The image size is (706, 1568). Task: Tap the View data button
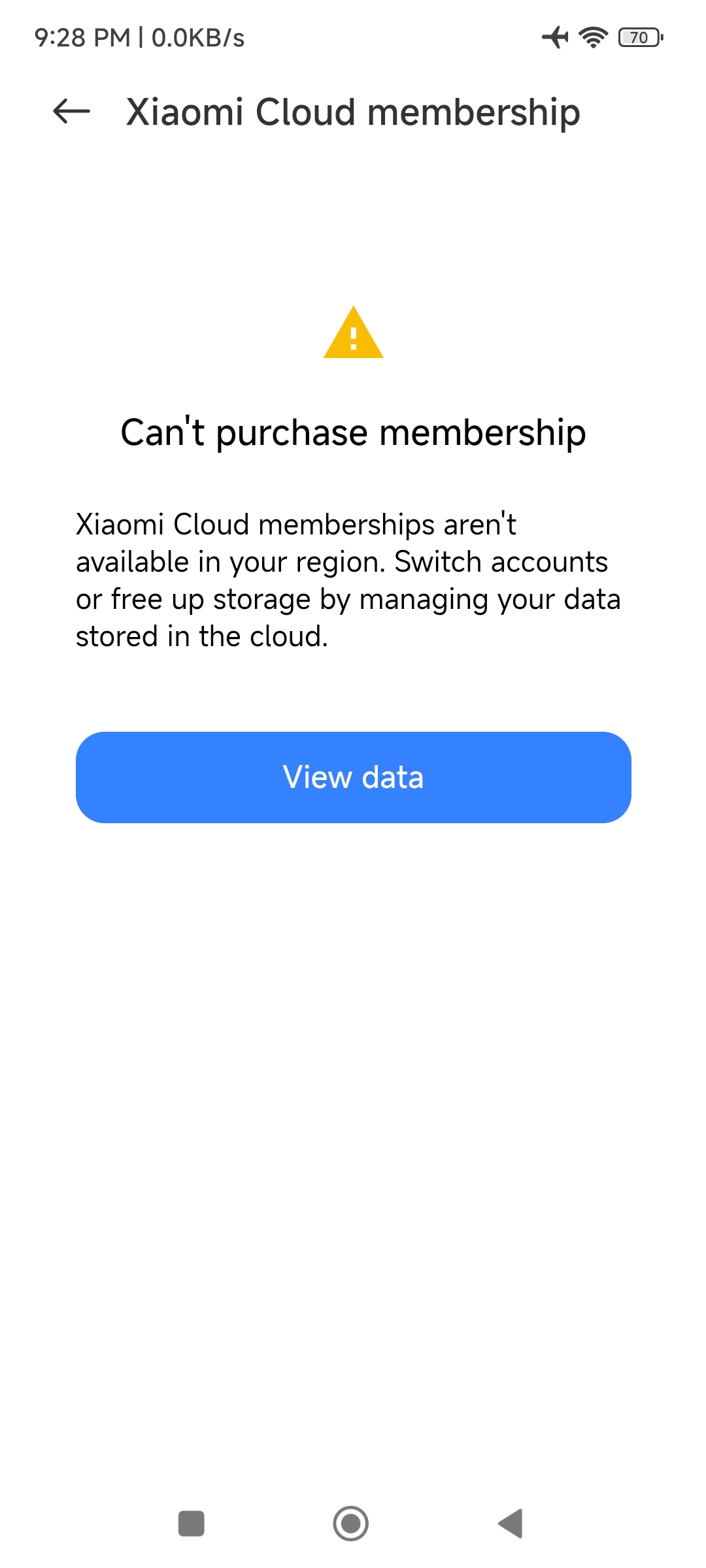click(354, 777)
